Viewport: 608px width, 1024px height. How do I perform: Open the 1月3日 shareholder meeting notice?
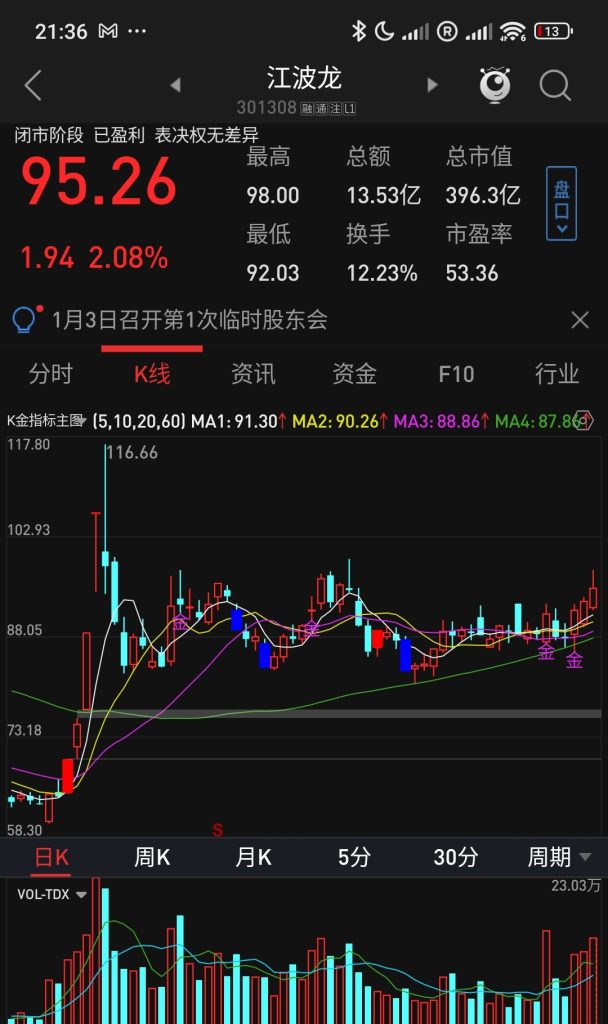point(190,320)
